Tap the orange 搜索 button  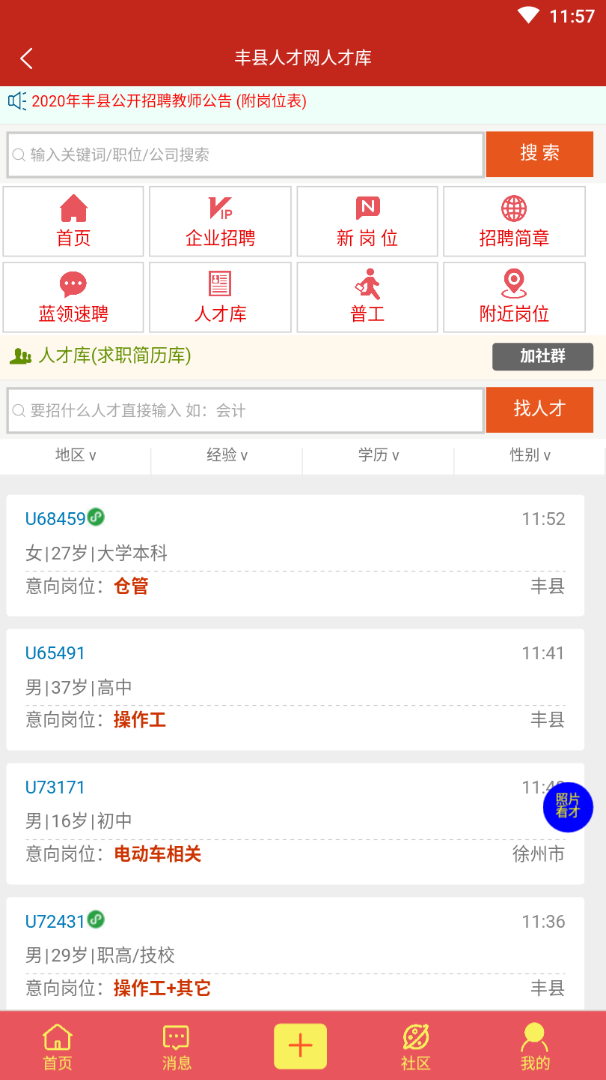pyautogui.click(x=539, y=154)
